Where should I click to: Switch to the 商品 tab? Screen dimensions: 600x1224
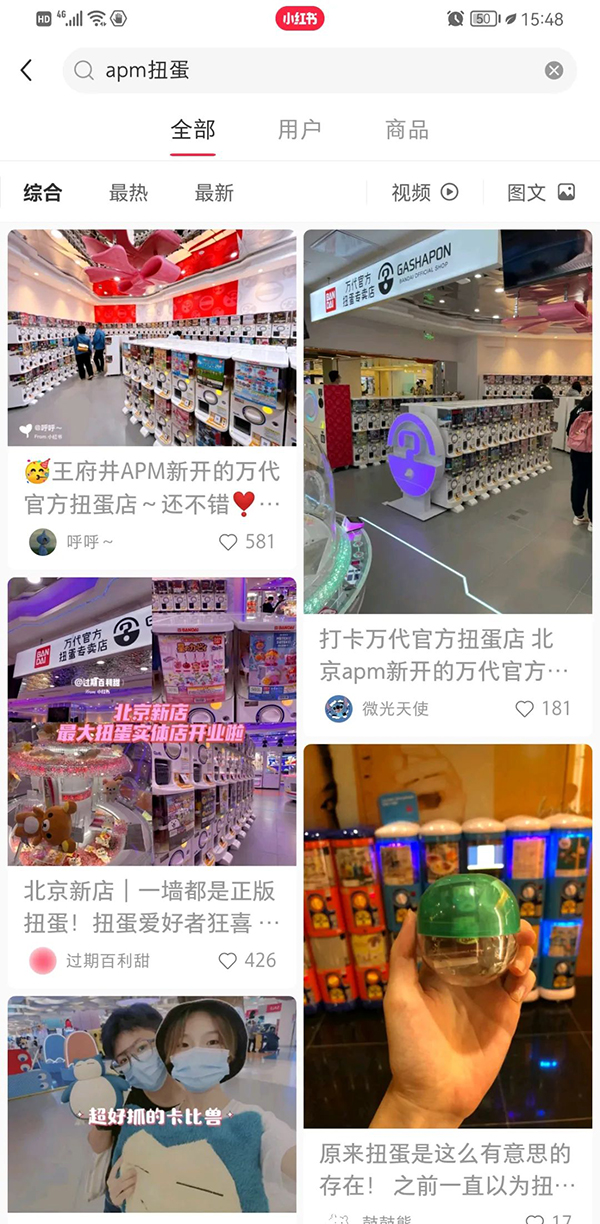(x=406, y=130)
